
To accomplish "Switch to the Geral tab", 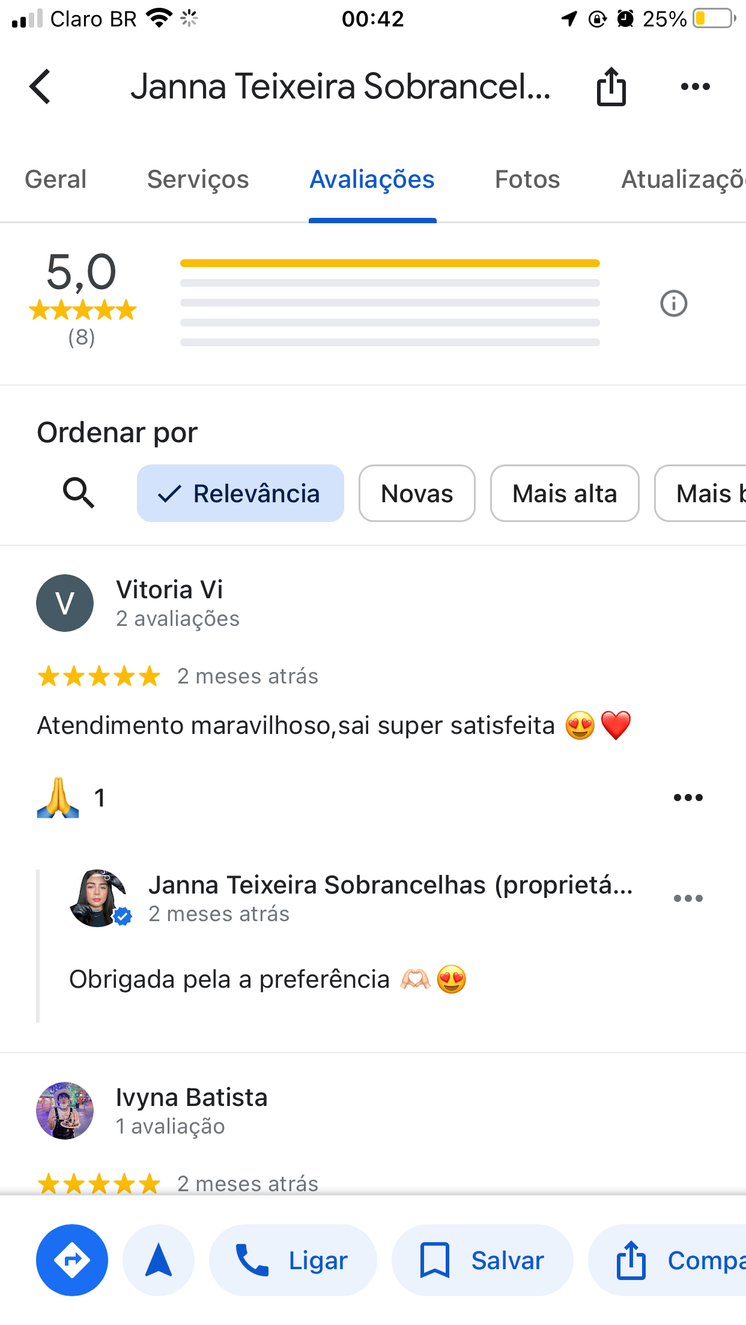I will click(55, 179).
